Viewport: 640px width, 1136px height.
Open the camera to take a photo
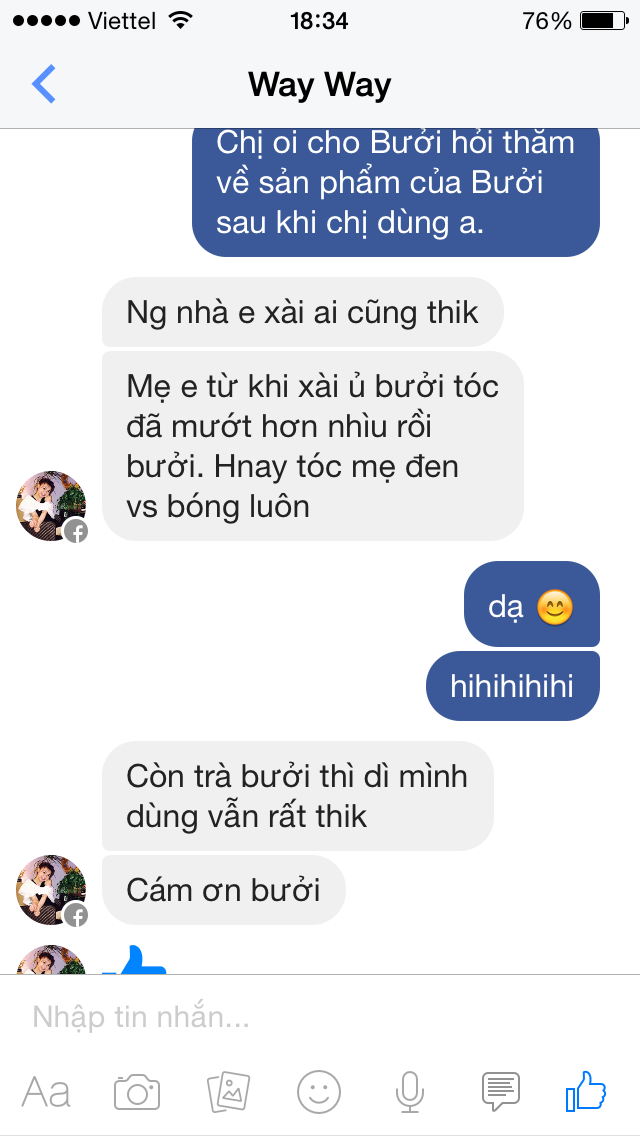coord(137,1092)
